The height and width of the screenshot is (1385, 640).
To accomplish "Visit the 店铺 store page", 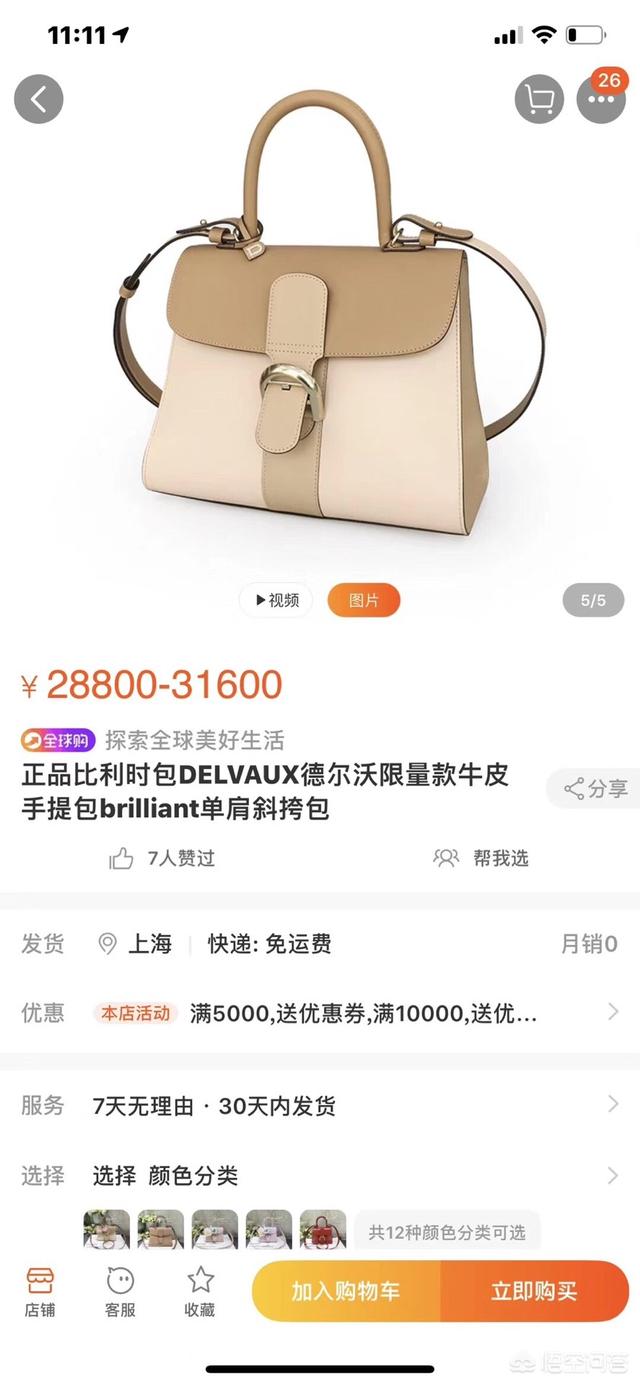I will [40, 1291].
